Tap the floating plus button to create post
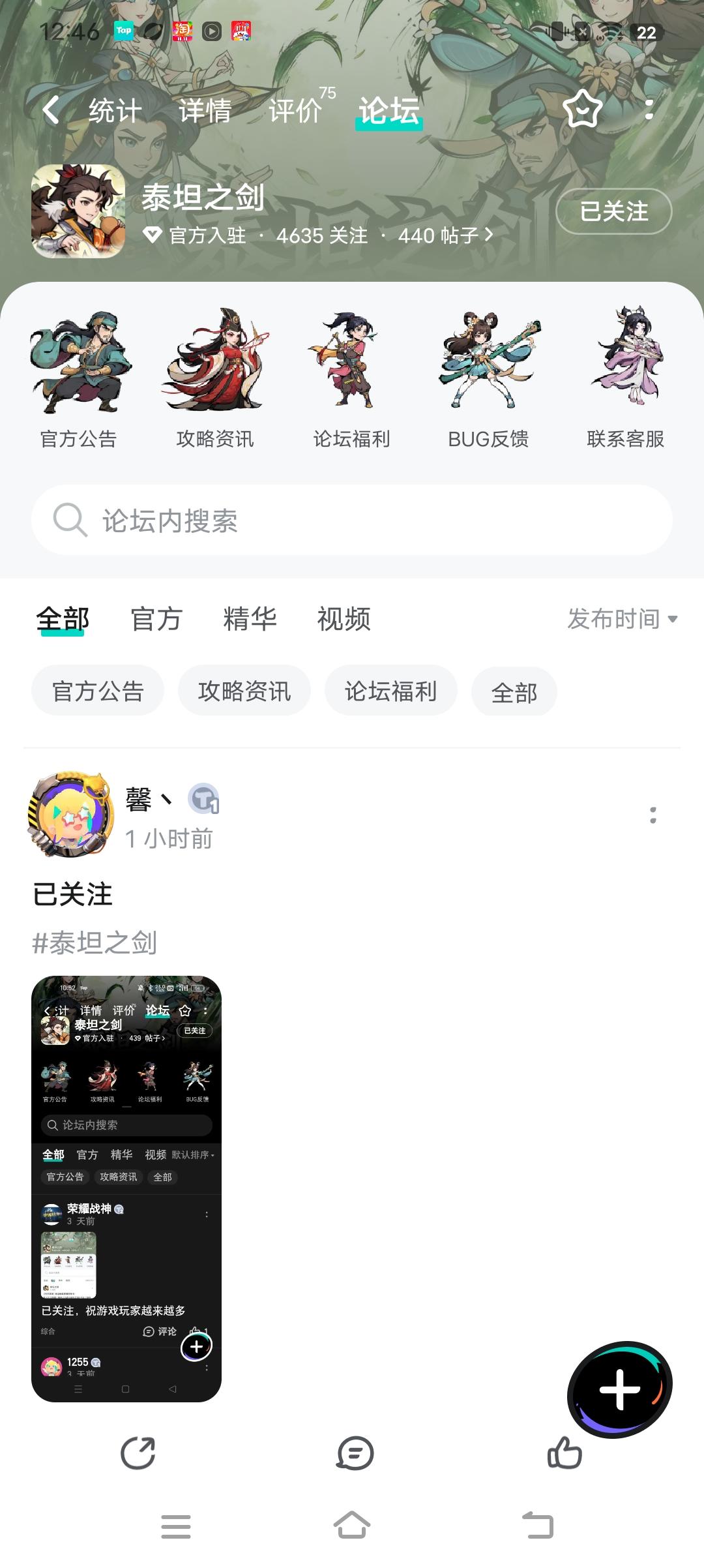 pos(619,1388)
